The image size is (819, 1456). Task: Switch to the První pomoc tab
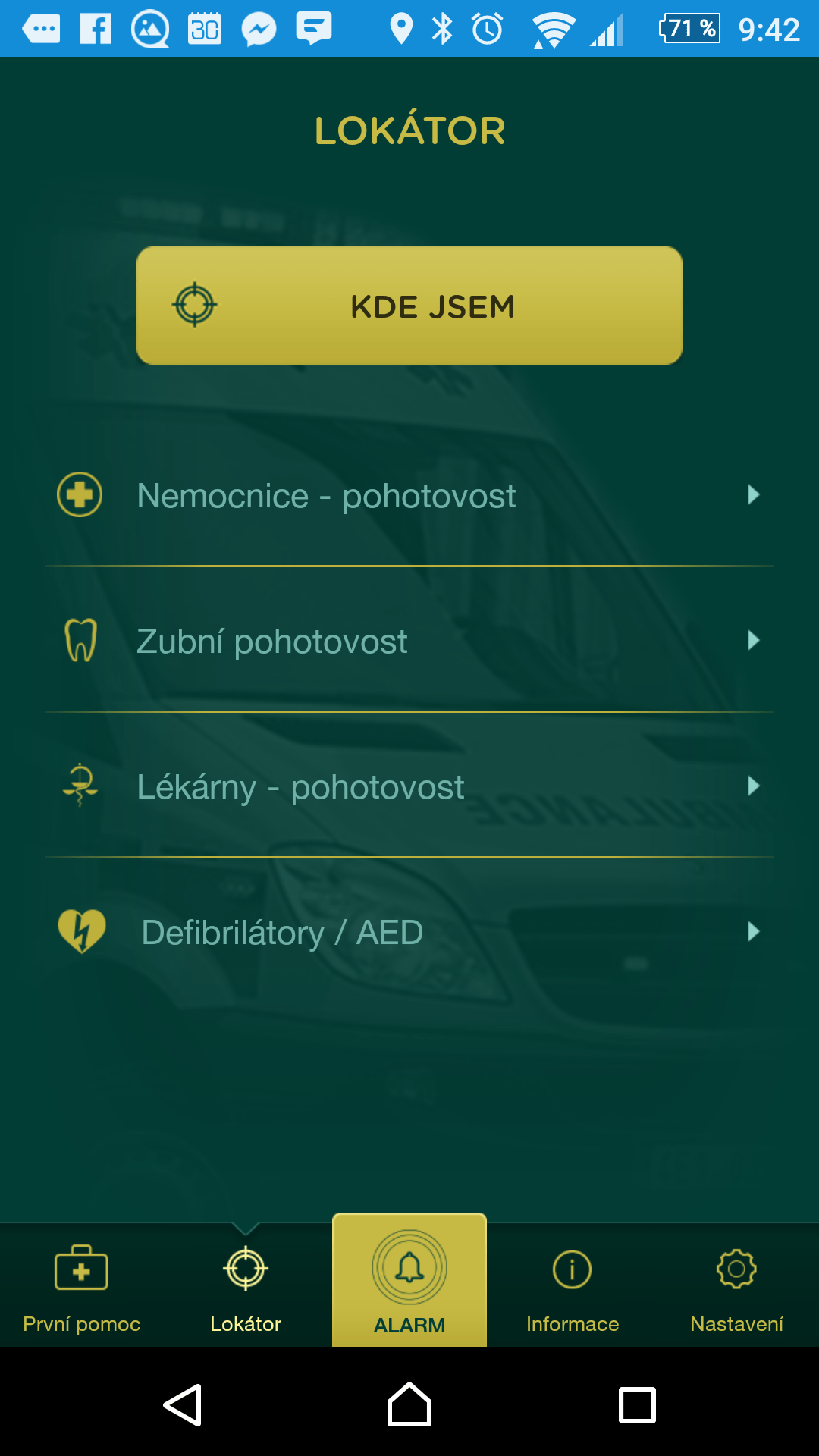[82, 1286]
